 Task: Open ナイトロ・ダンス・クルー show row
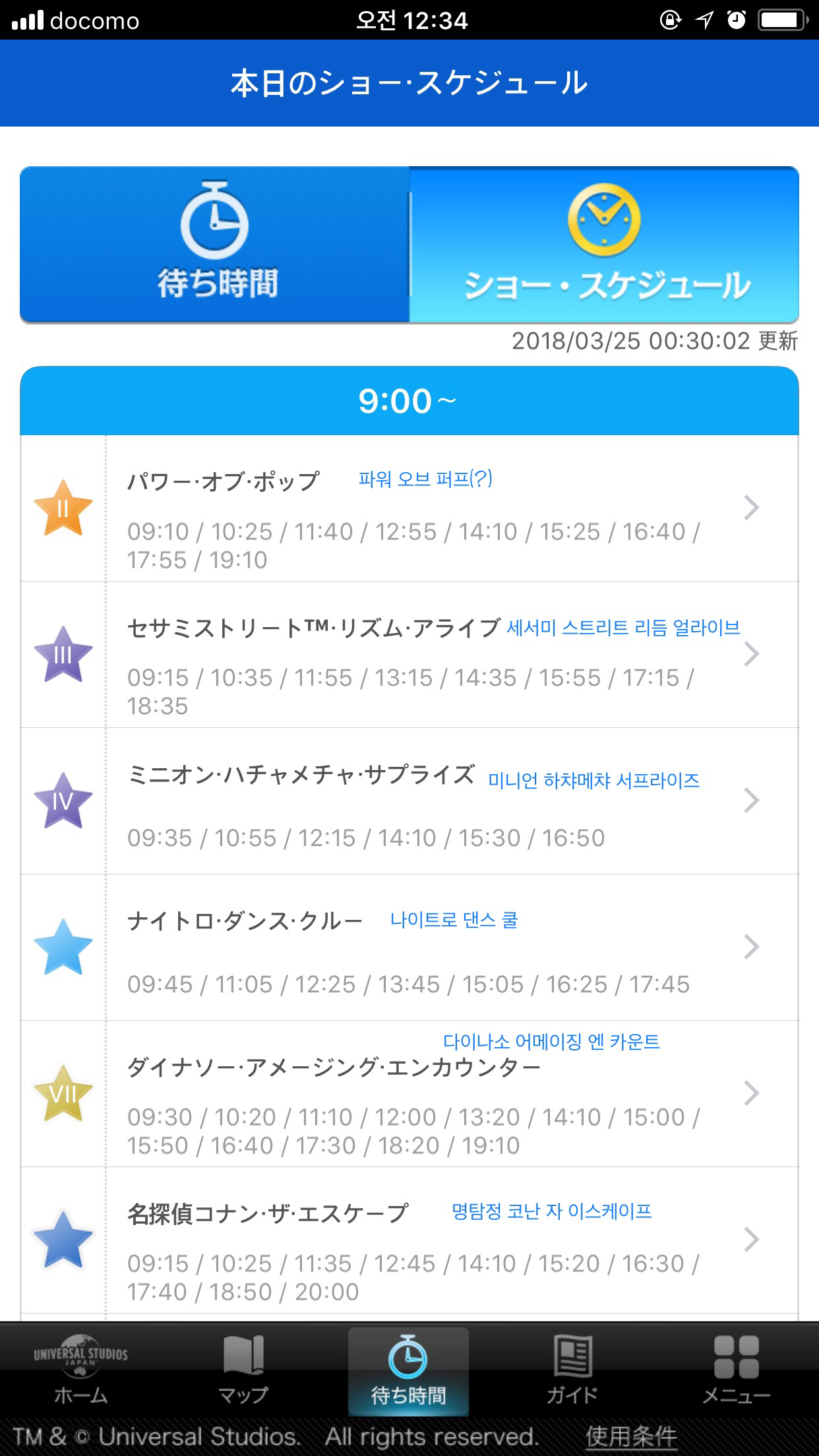[409, 948]
